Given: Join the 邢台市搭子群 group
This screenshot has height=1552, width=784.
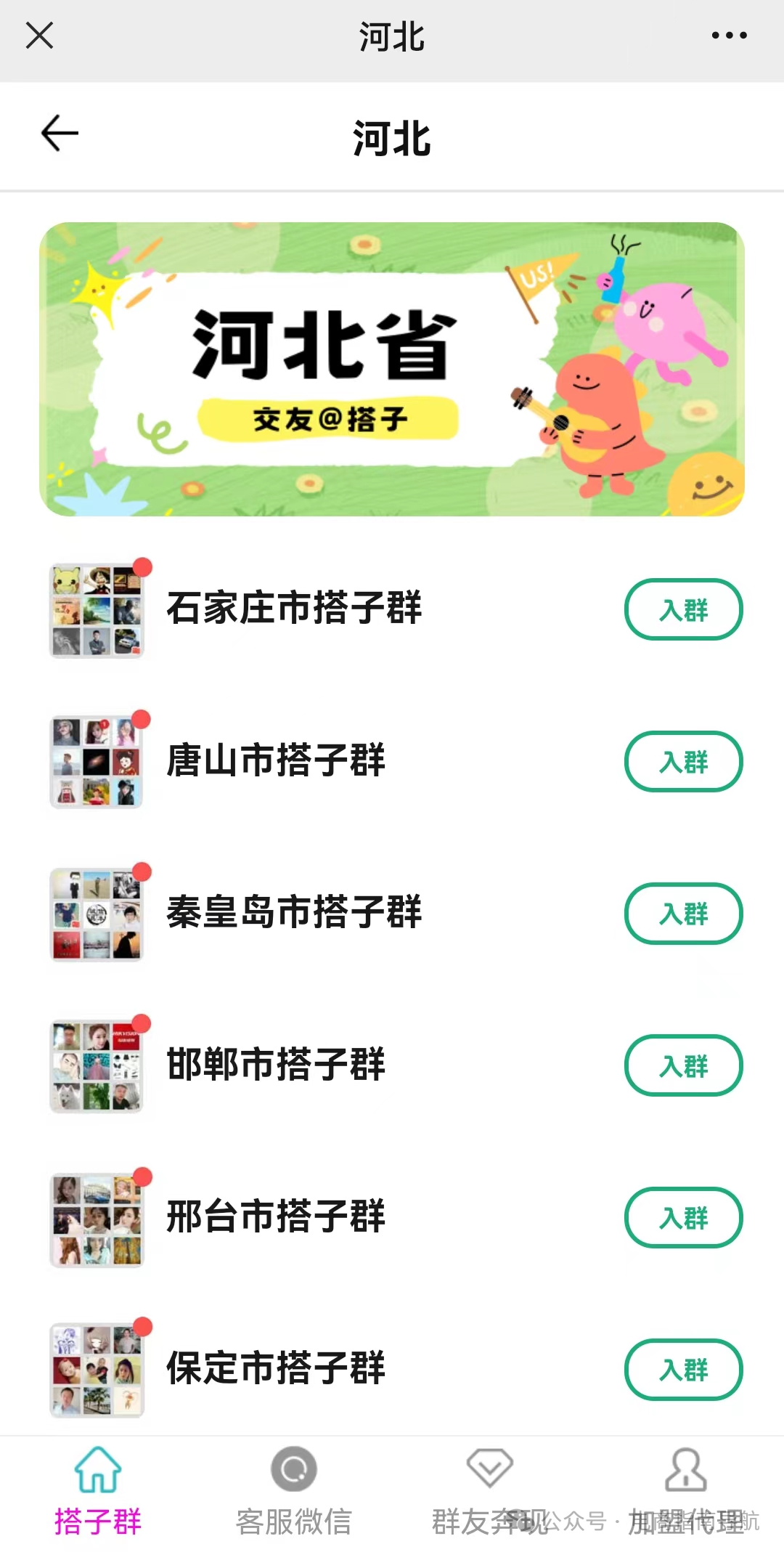Looking at the screenshot, I should [682, 1219].
